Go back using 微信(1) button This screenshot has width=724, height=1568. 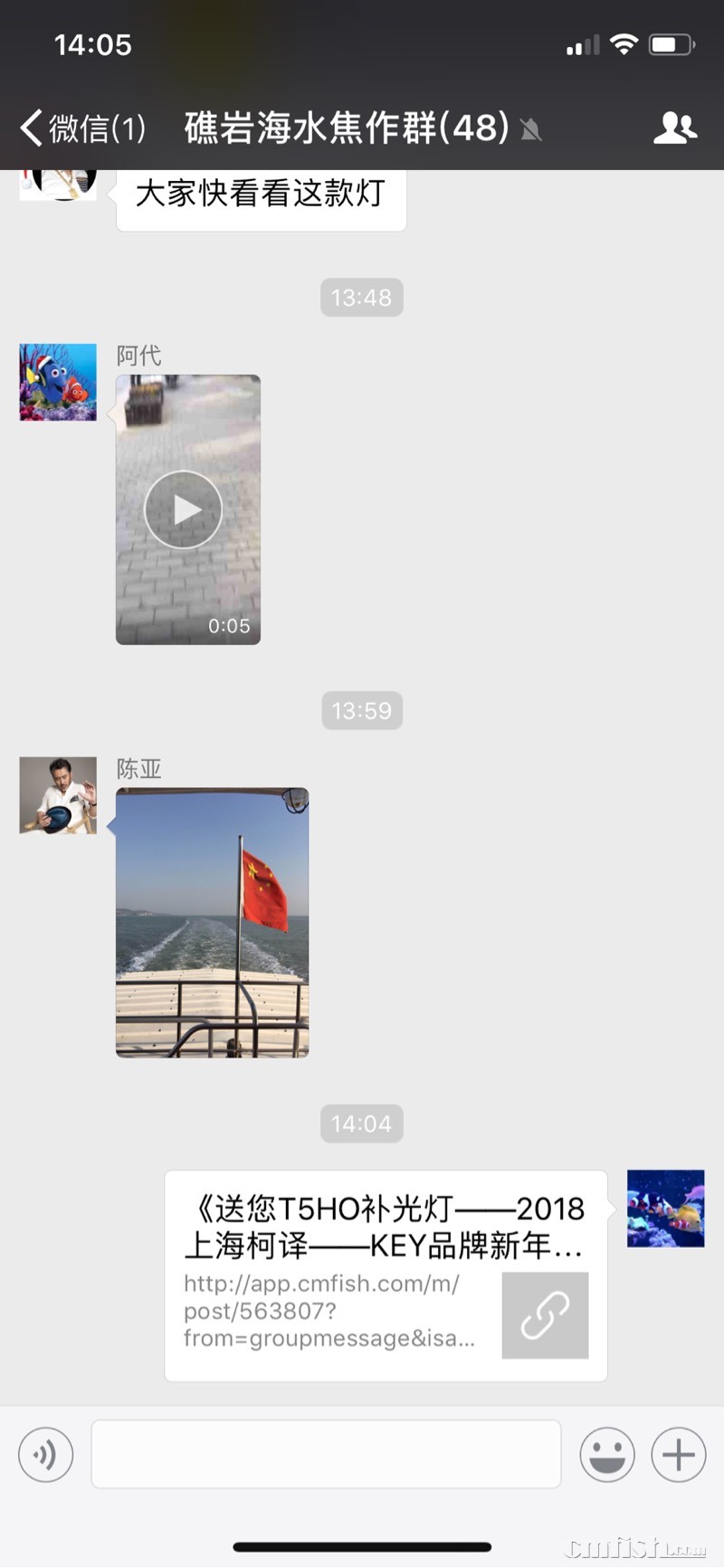click(81, 128)
